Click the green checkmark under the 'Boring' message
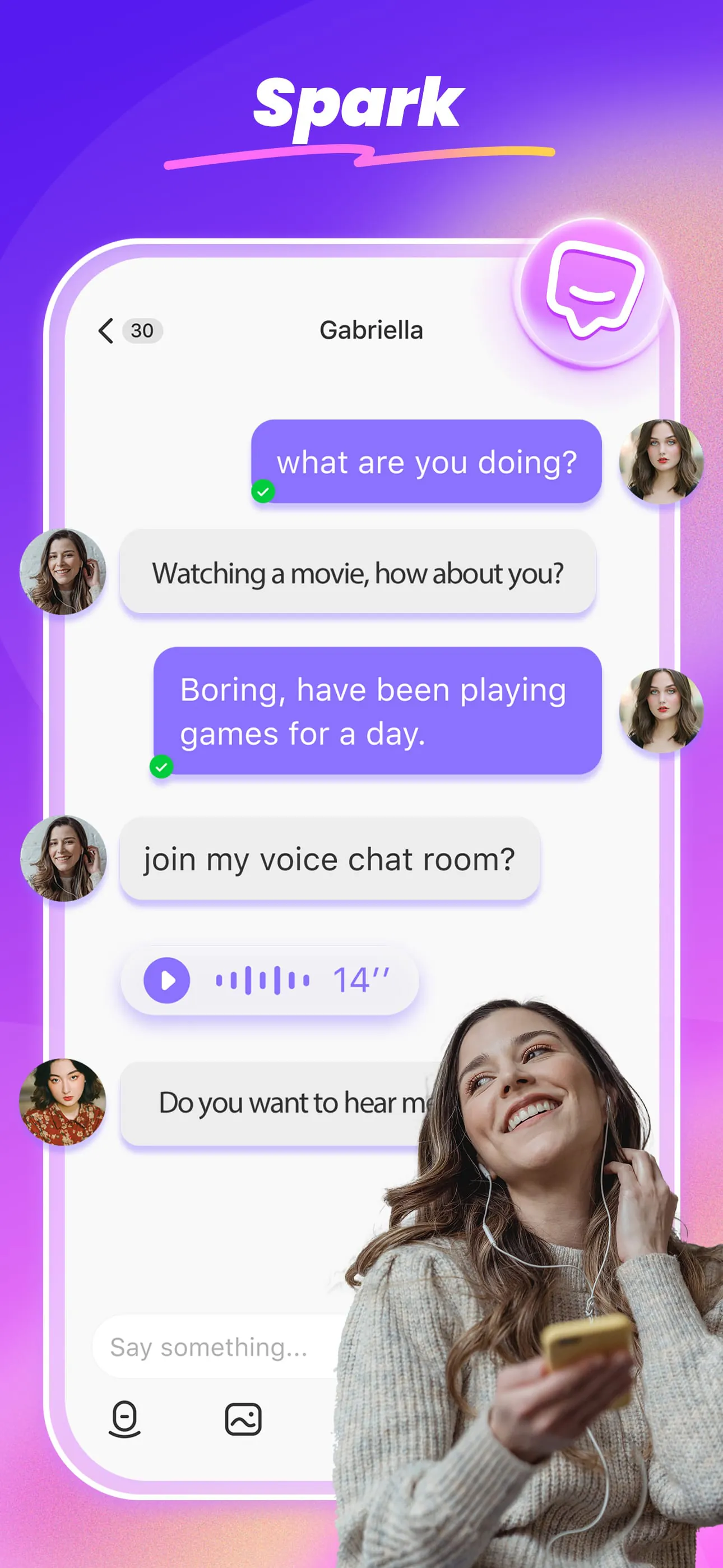 coord(161,768)
